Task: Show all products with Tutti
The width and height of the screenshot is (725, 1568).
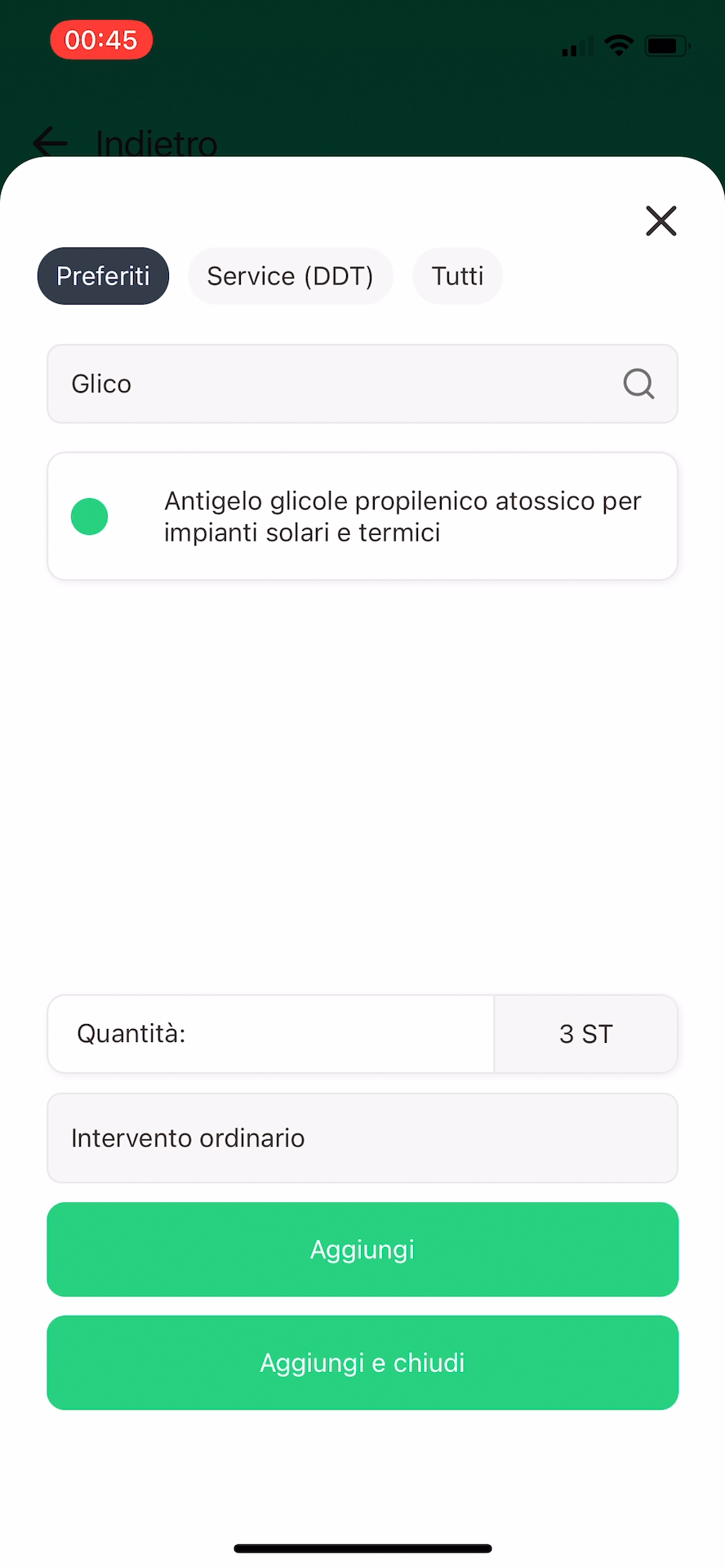Action: 457,276
